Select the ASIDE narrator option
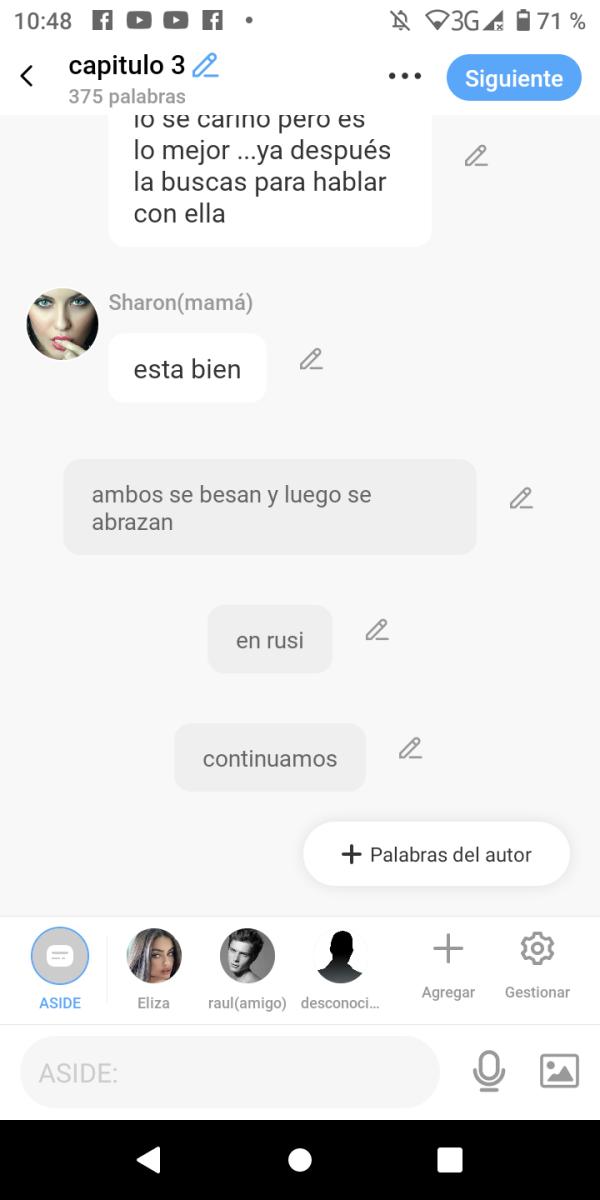The height and width of the screenshot is (1200, 600). [60, 958]
